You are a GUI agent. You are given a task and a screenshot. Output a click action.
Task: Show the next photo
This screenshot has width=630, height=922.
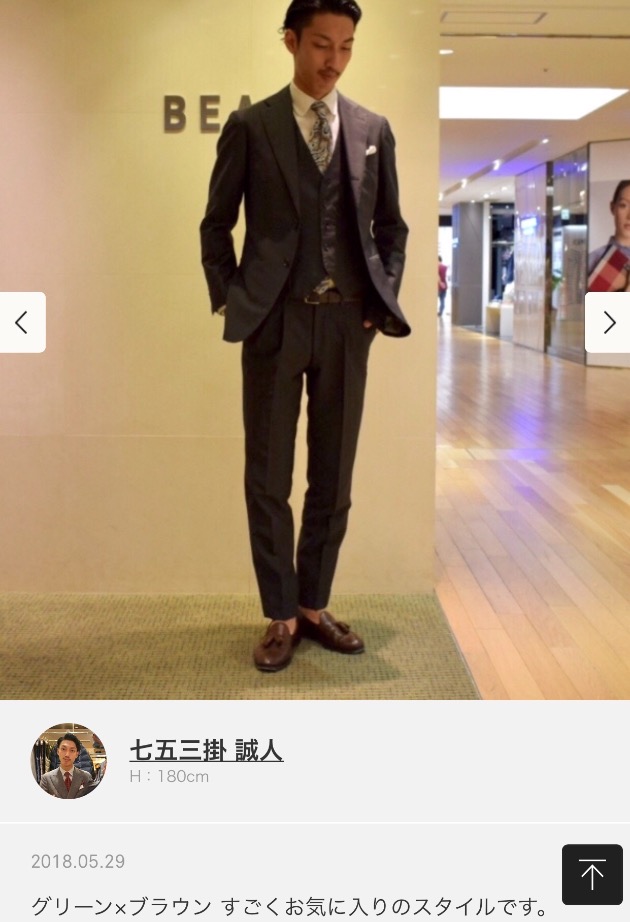tap(608, 322)
